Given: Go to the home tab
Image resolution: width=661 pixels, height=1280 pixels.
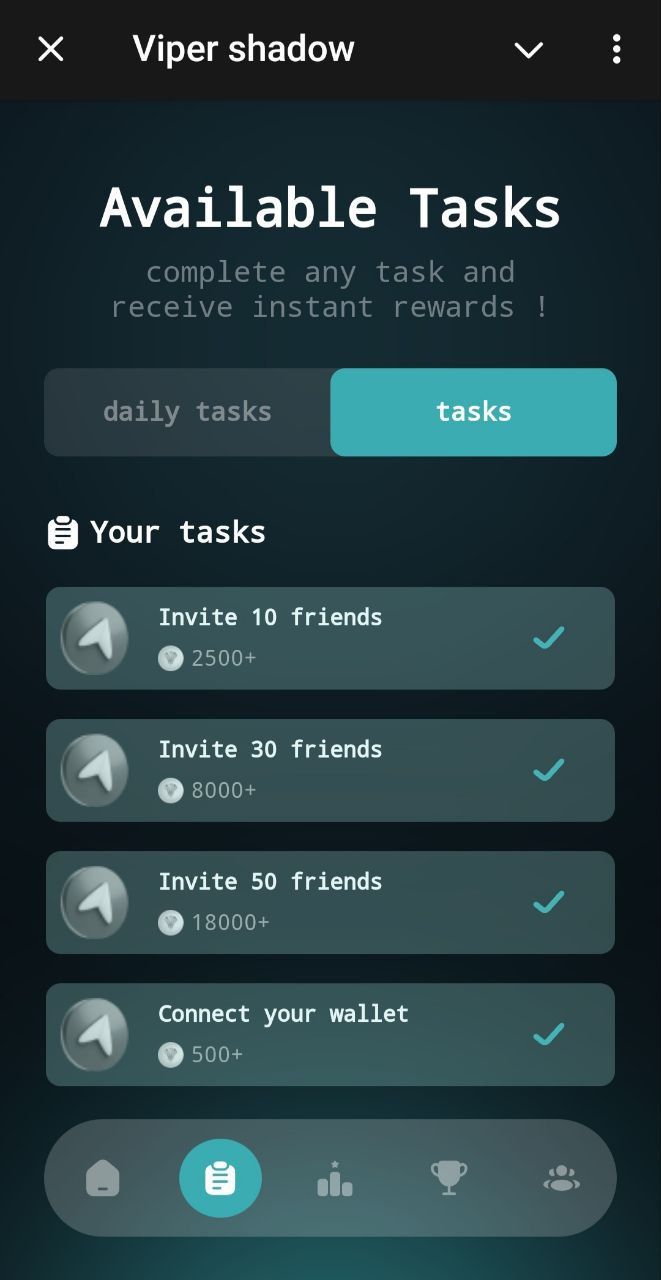Looking at the screenshot, I should [x=103, y=1178].
